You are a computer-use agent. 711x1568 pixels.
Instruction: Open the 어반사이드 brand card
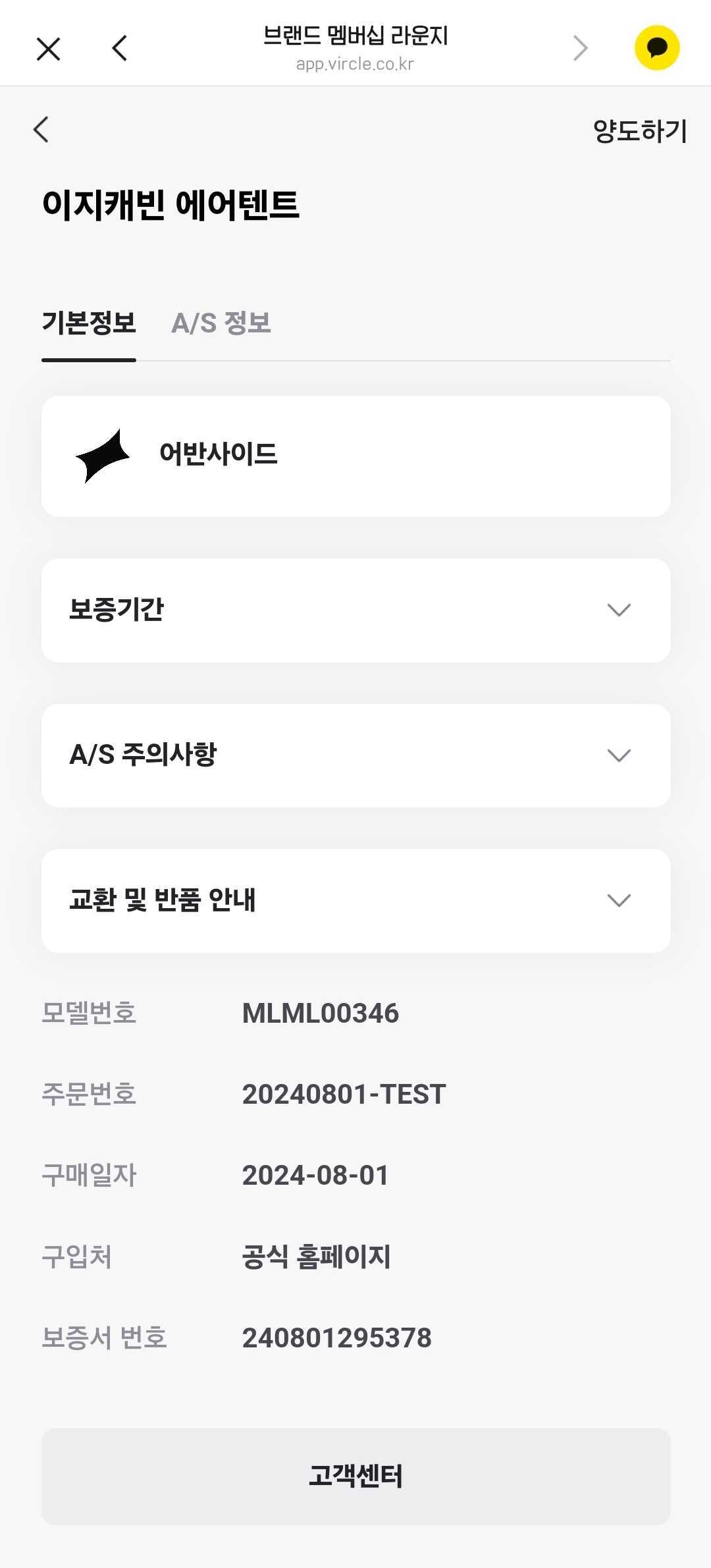[355, 456]
